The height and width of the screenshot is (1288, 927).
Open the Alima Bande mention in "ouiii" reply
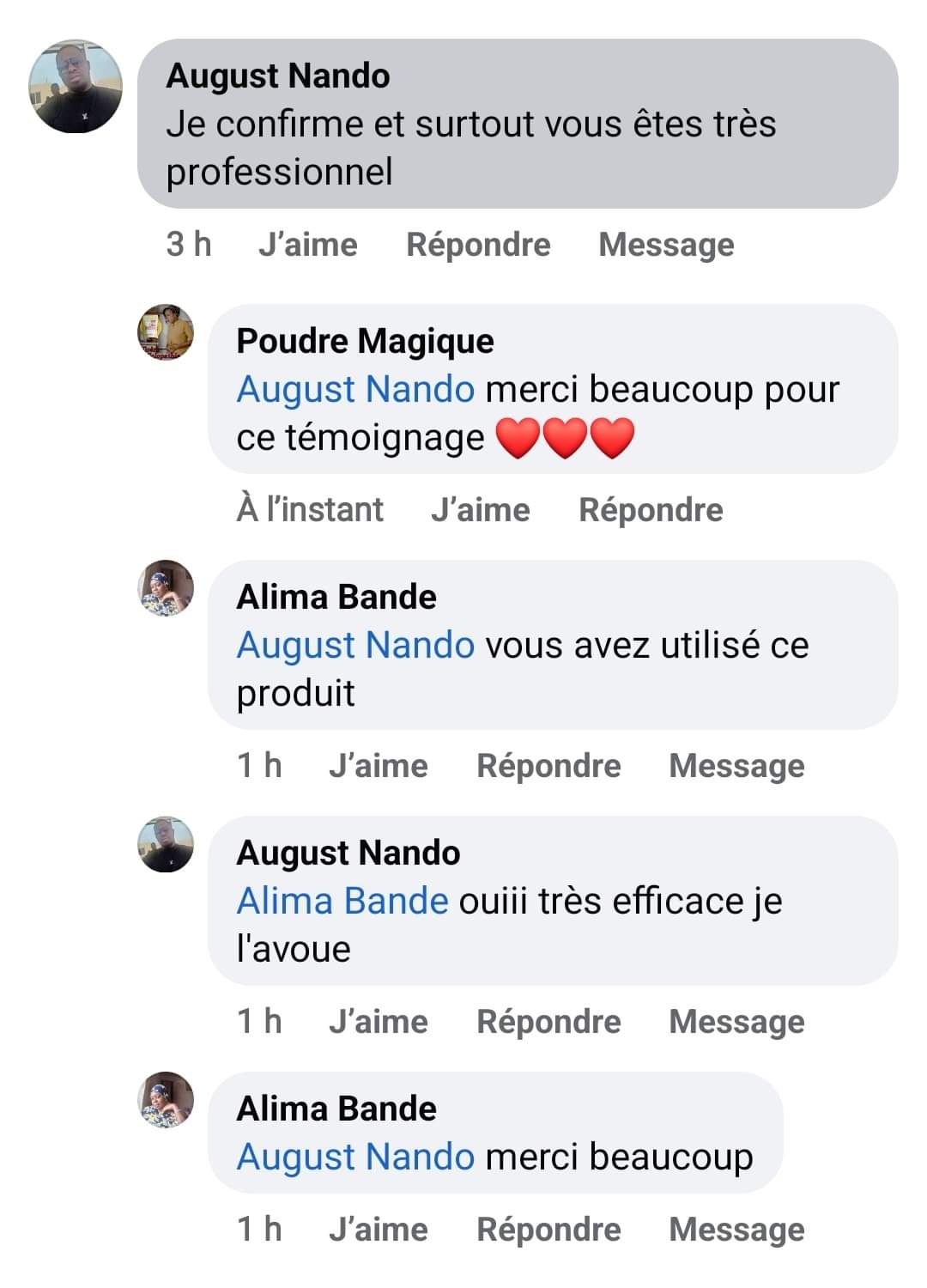[342, 902]
